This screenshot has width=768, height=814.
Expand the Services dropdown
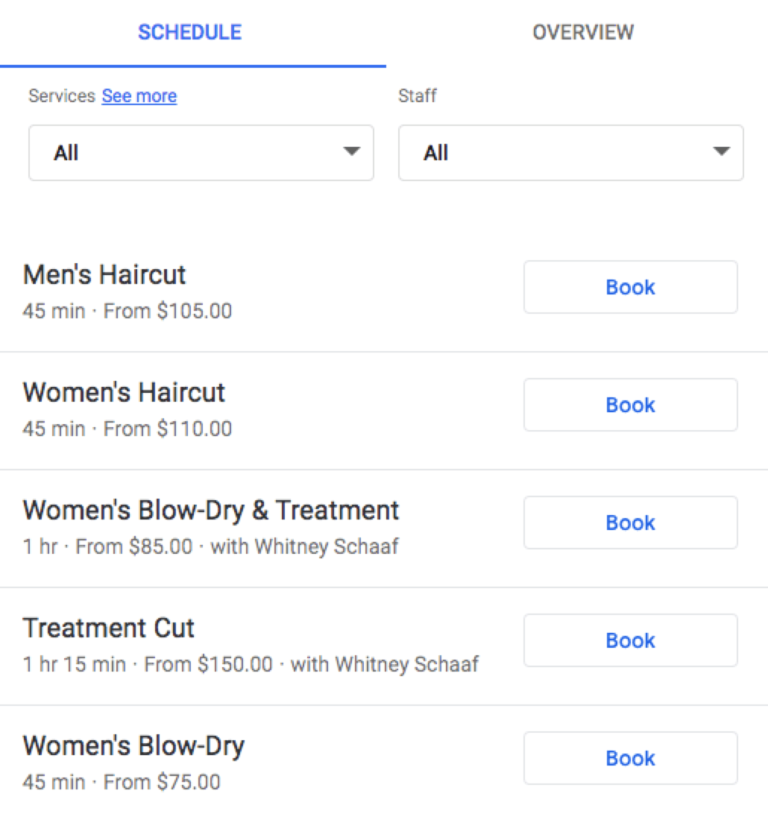pos(201,153)
